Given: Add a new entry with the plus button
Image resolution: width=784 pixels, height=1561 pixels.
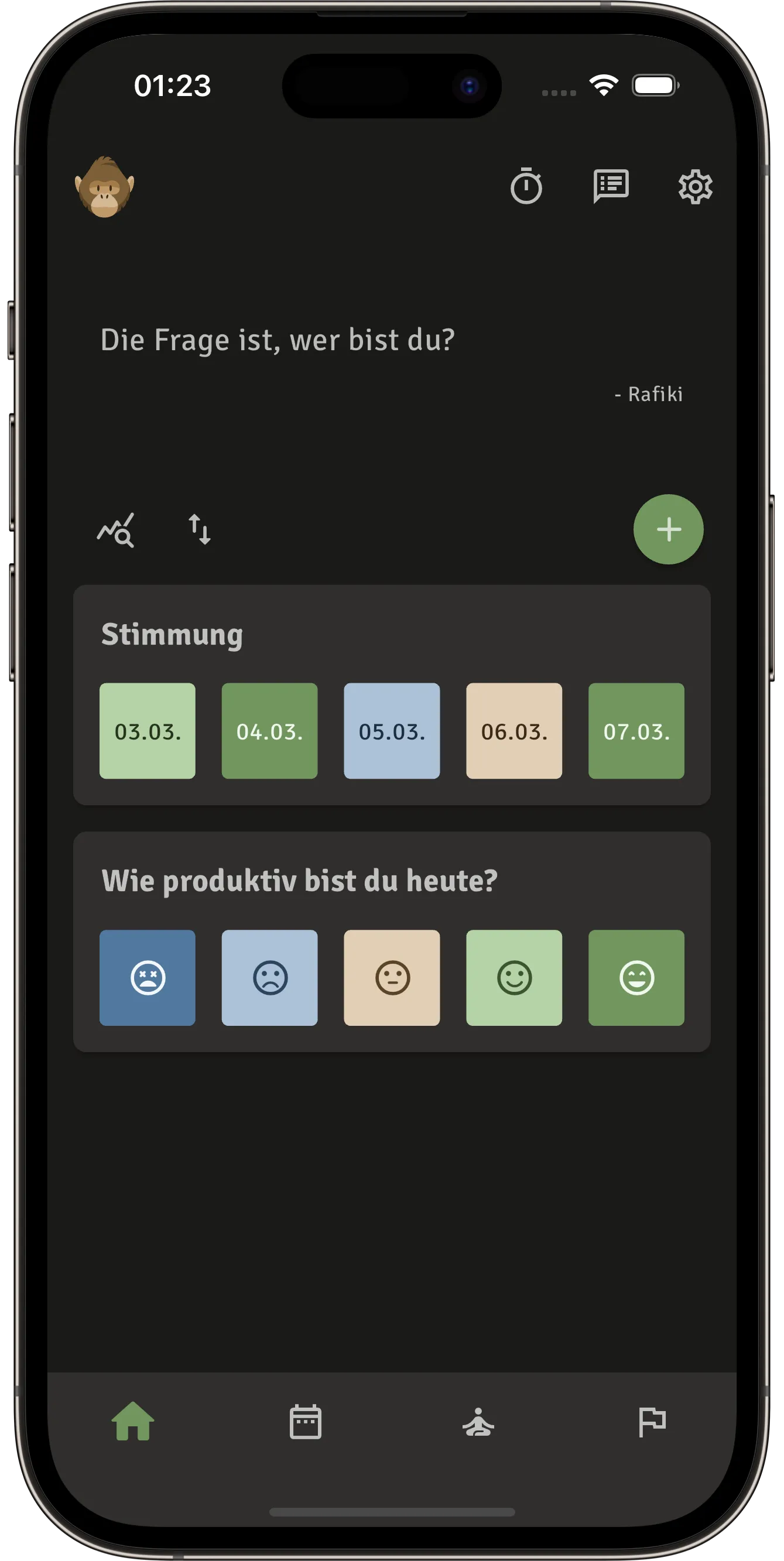Looking at the screenshot, I should (668, 530).
